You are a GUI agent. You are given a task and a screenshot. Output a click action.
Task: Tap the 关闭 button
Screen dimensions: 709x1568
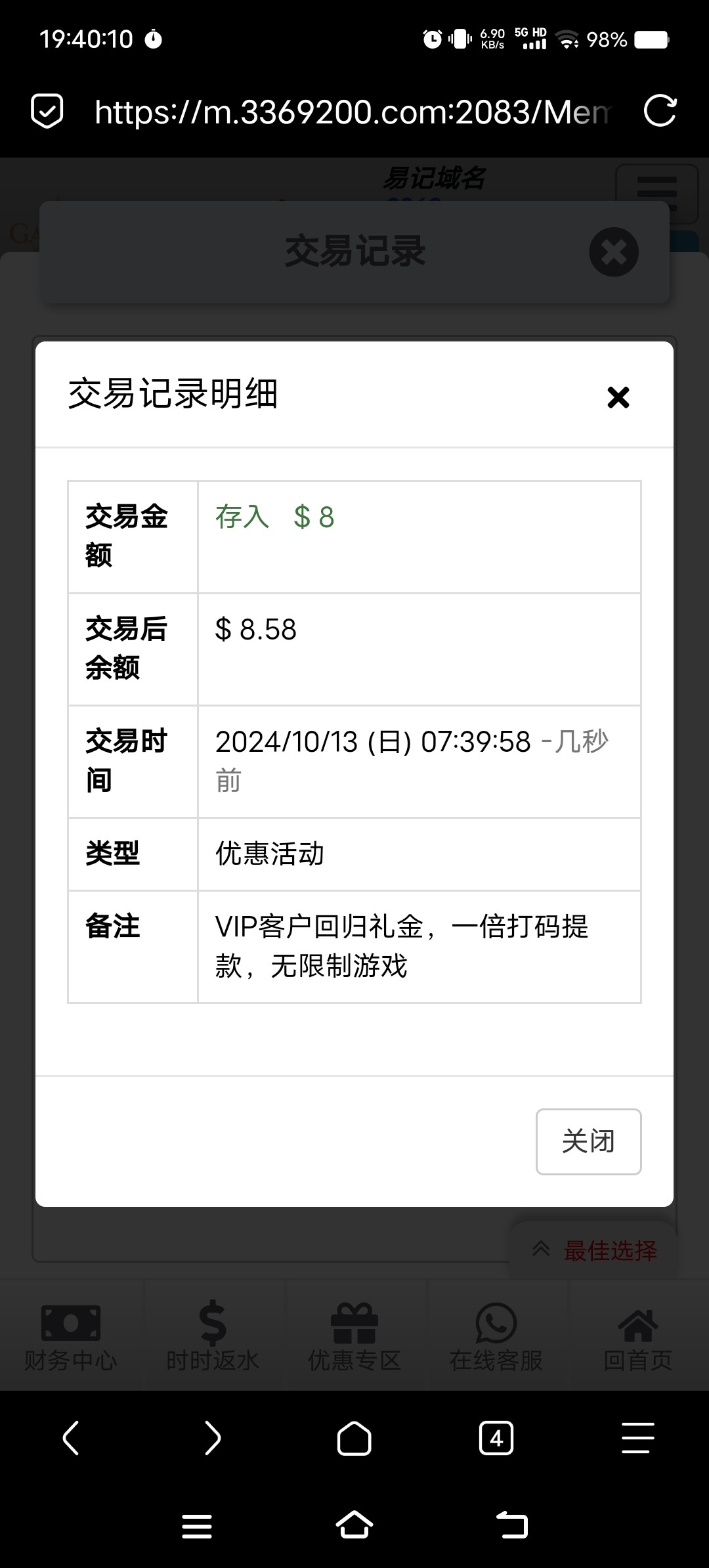click(x=588, y=1141)
